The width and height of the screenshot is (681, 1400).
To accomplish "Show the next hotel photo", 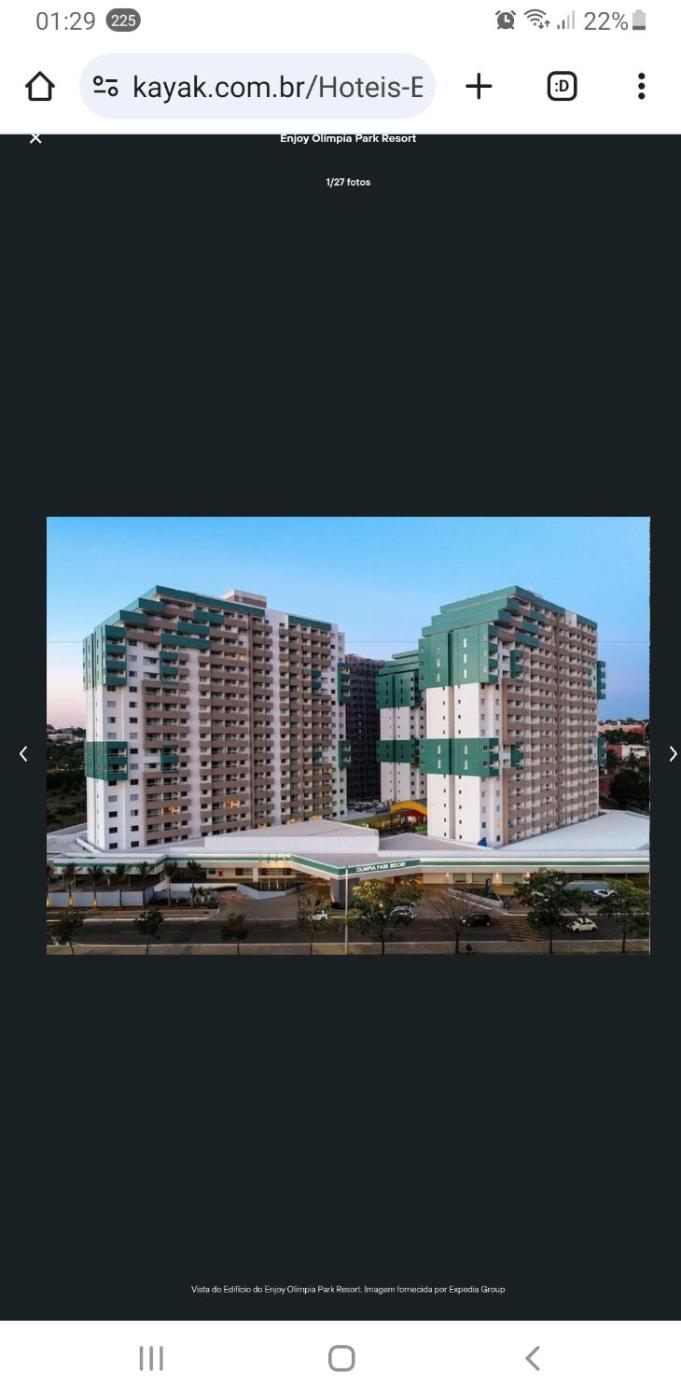I will pos(672,754).
